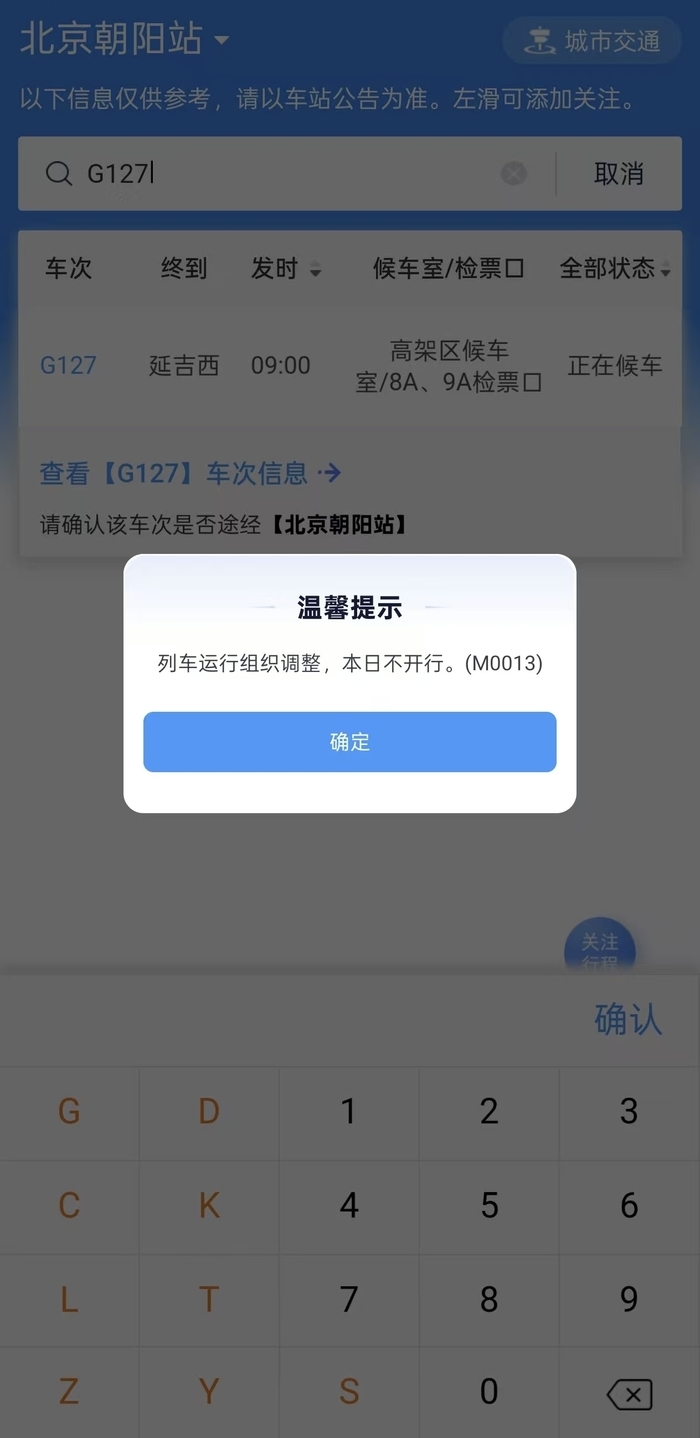
Task: Open 城市交通 city transport
Action: (x=593, y=41)
